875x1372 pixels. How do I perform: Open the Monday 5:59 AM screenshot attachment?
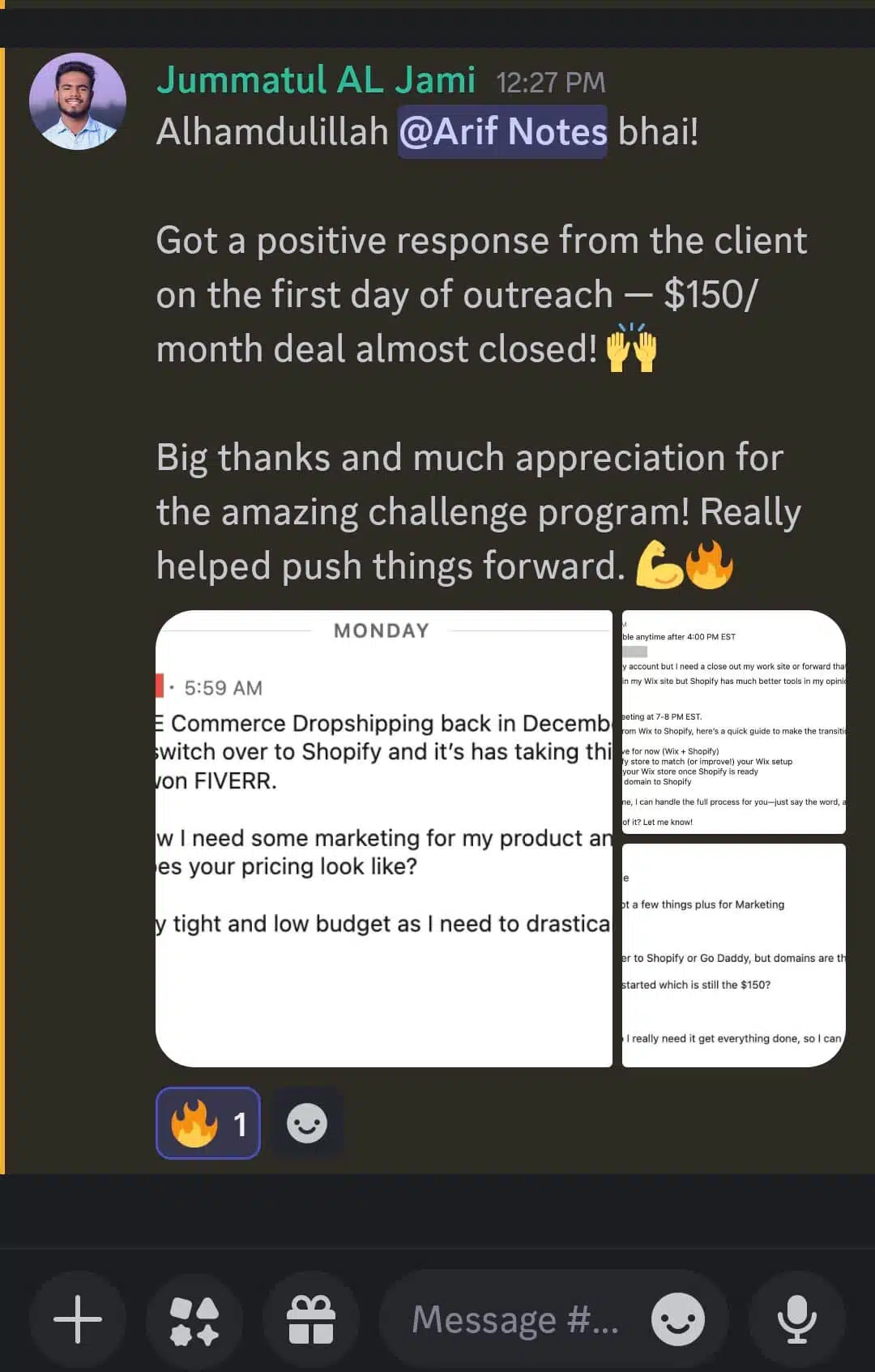384,838
